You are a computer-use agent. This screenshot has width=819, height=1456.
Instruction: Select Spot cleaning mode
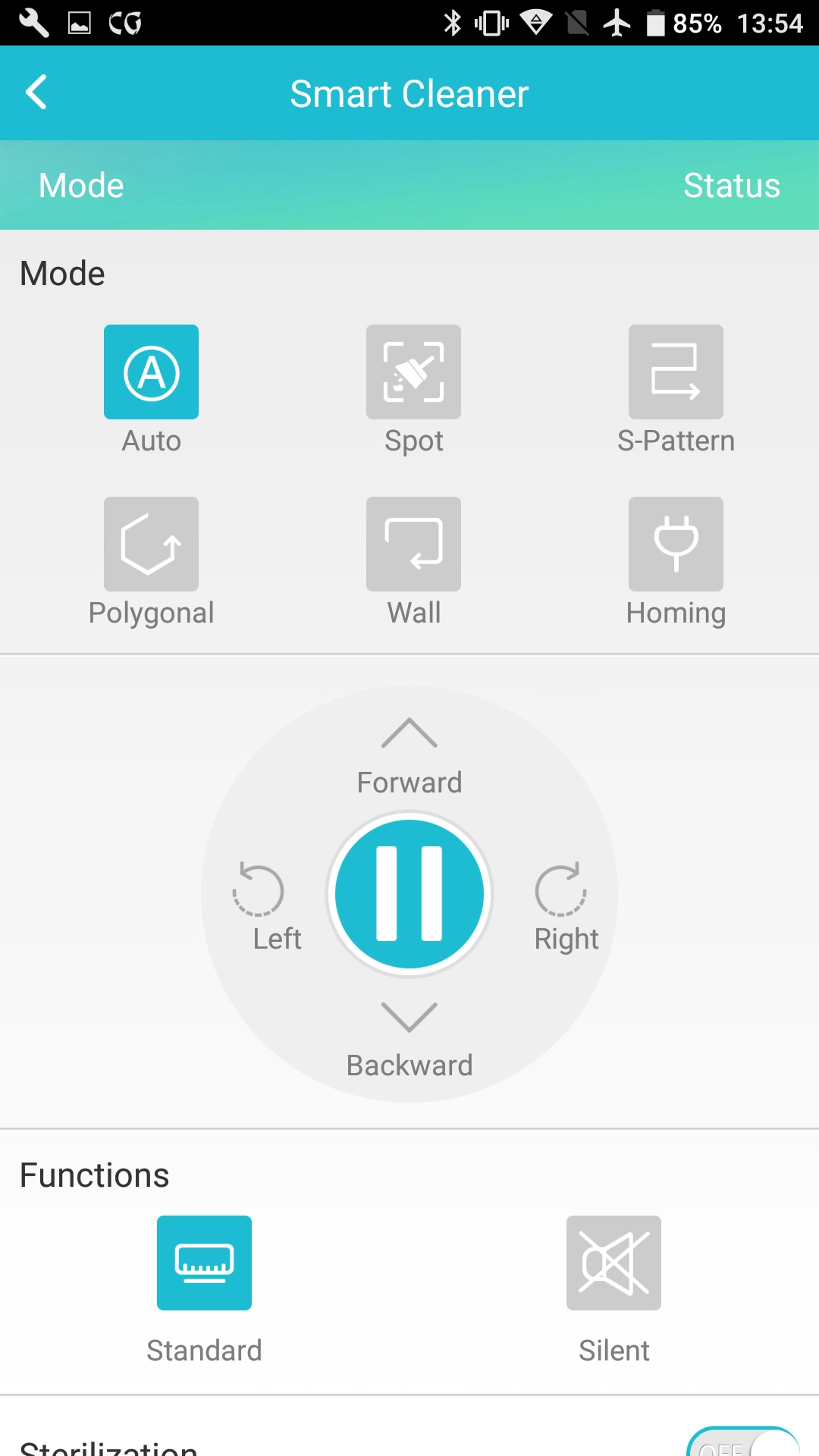tap(413, 372)
